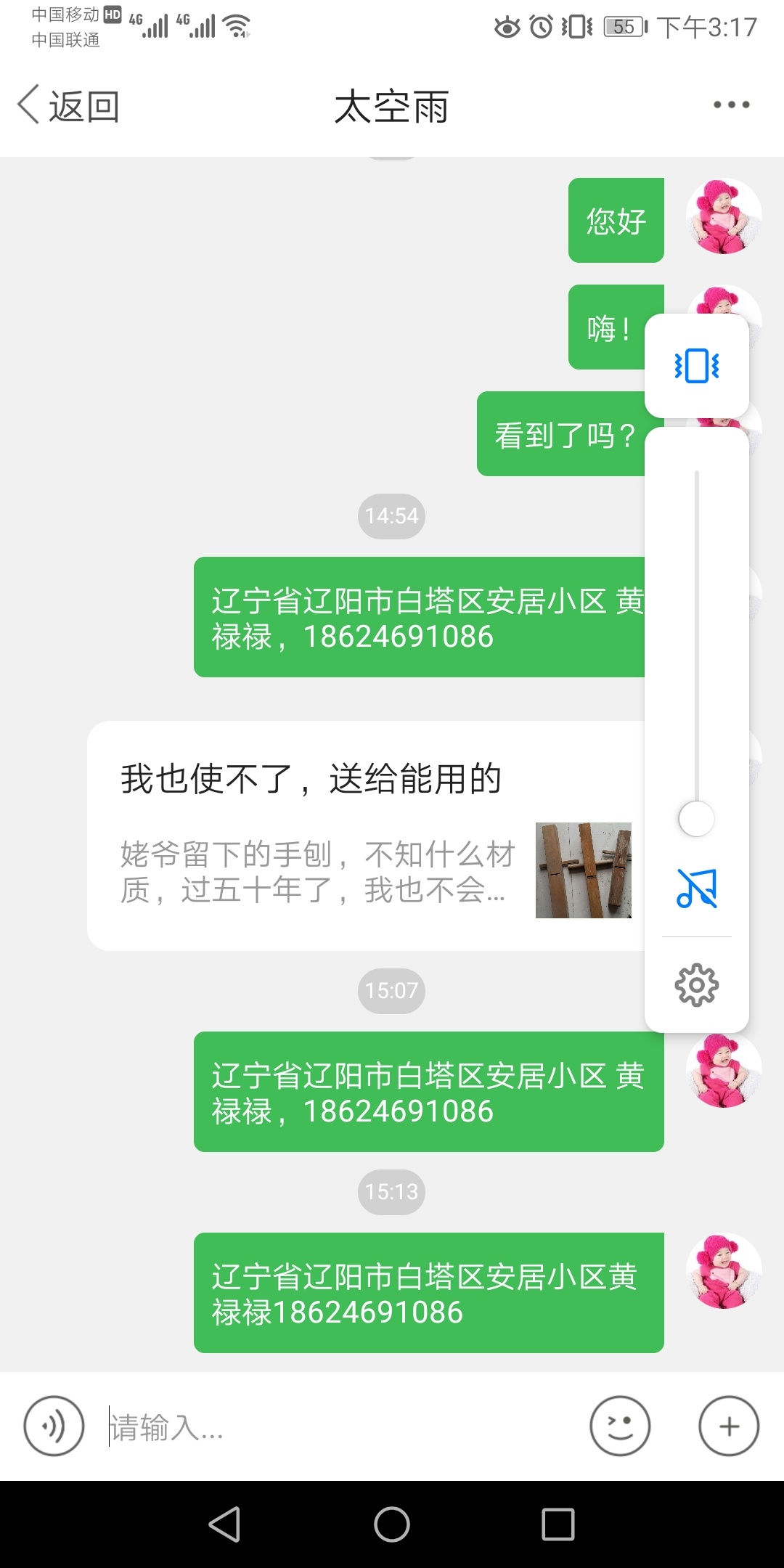Focus the 请输入 message field
Viewport: 784px width, 1568px height.
341,1427
